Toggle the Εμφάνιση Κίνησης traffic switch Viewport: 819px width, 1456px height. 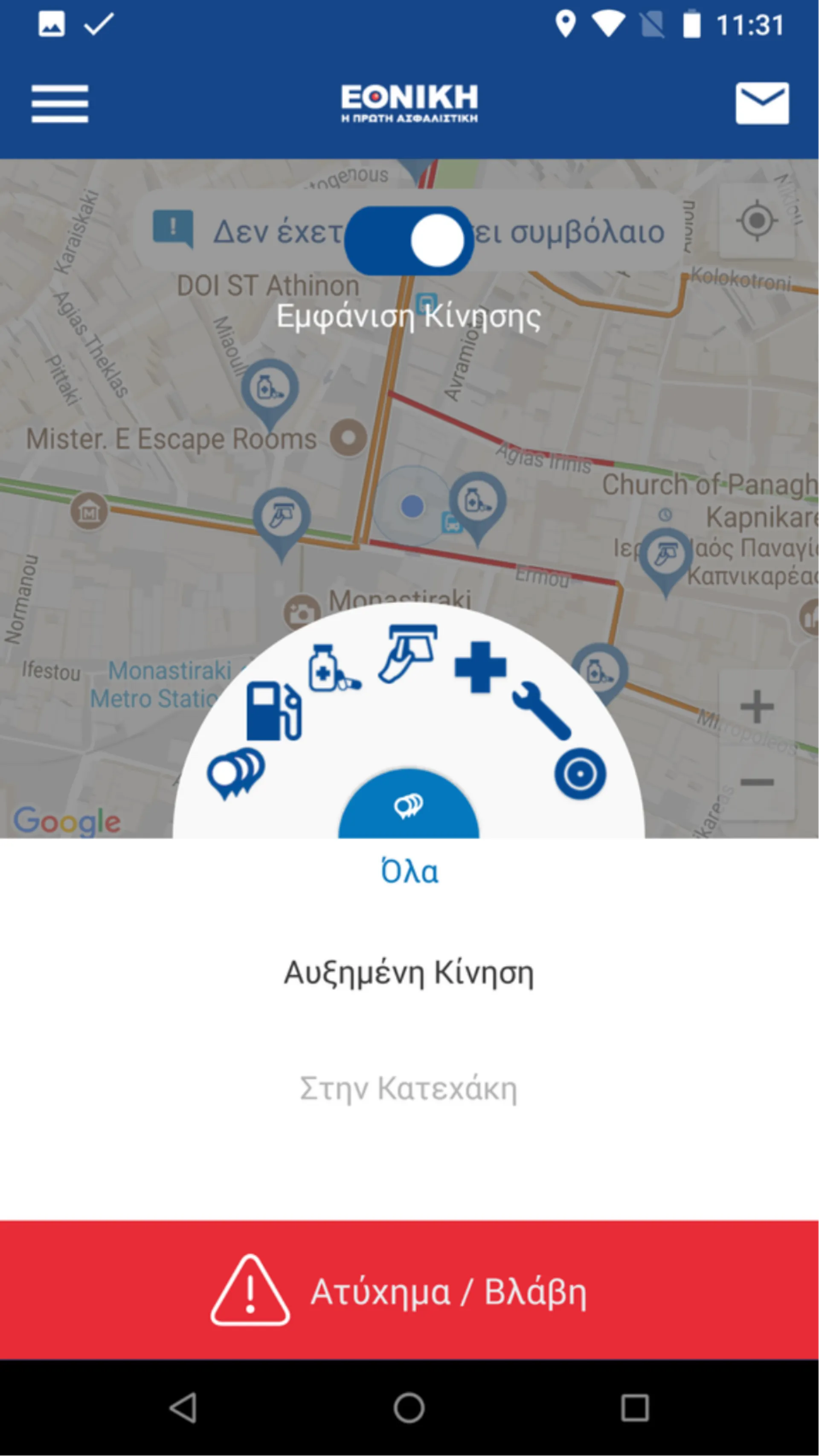pyautogui.click(x=409, y=241)
